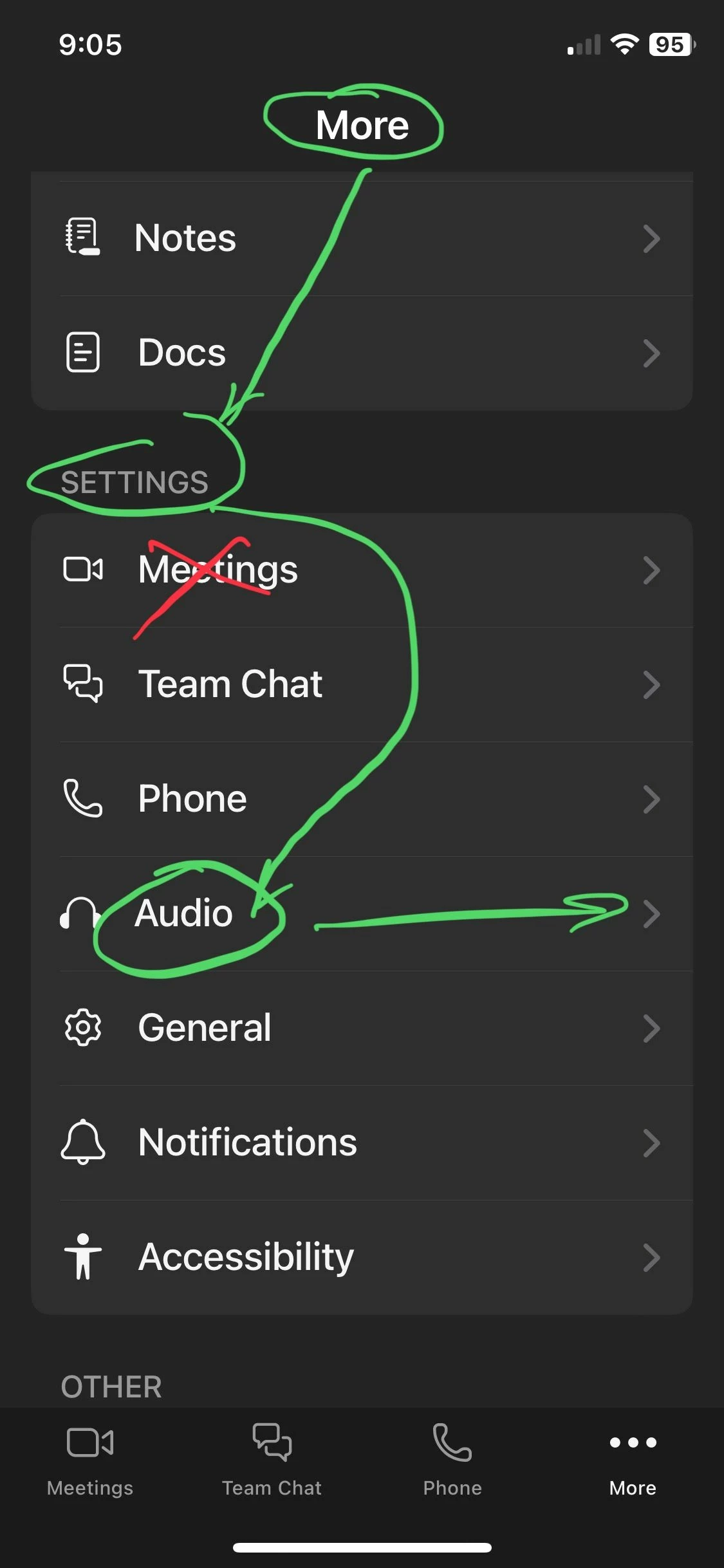Open the Docs row
This screenshot has width=724, height=1568.
pyautogui.click(x=362, y=353)
